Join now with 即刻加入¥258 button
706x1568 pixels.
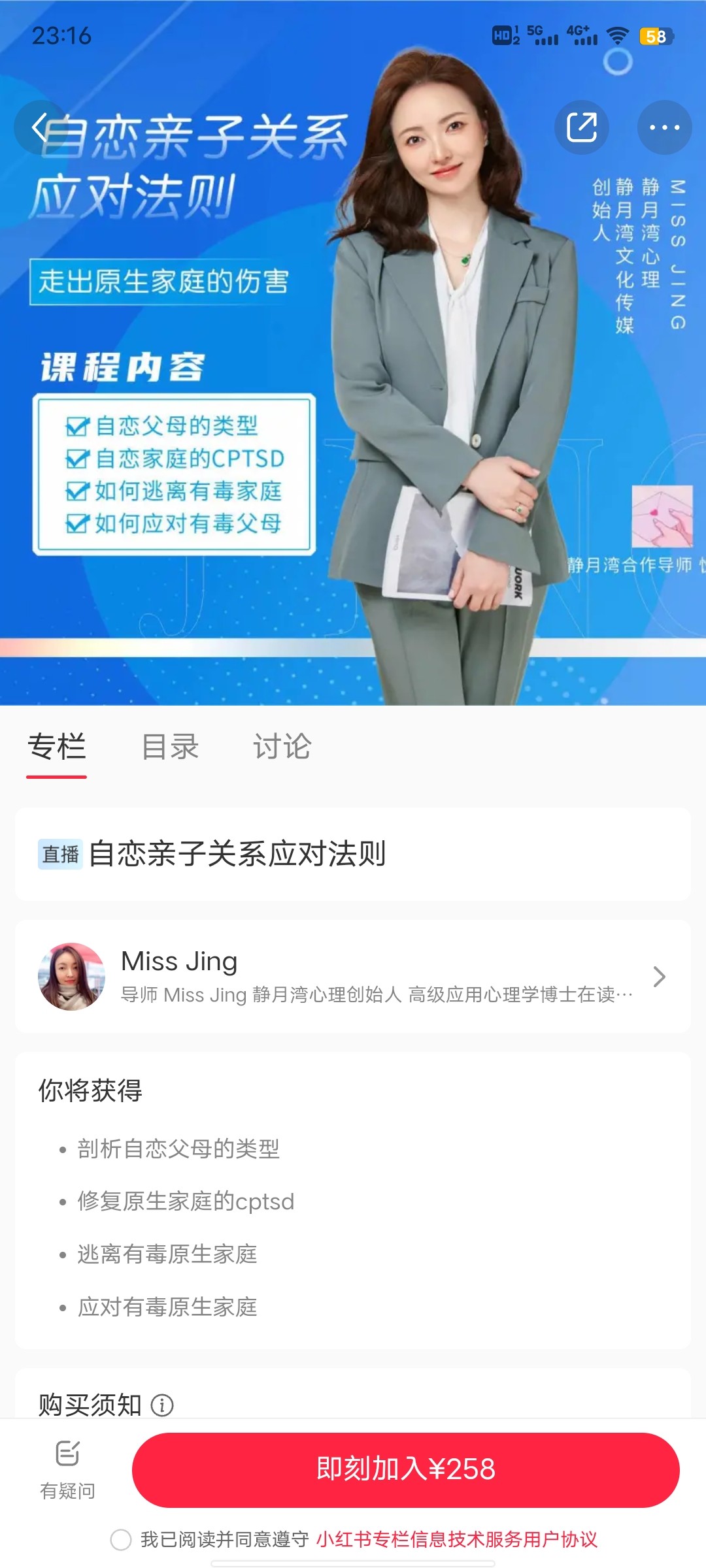tap(405, 1470)
